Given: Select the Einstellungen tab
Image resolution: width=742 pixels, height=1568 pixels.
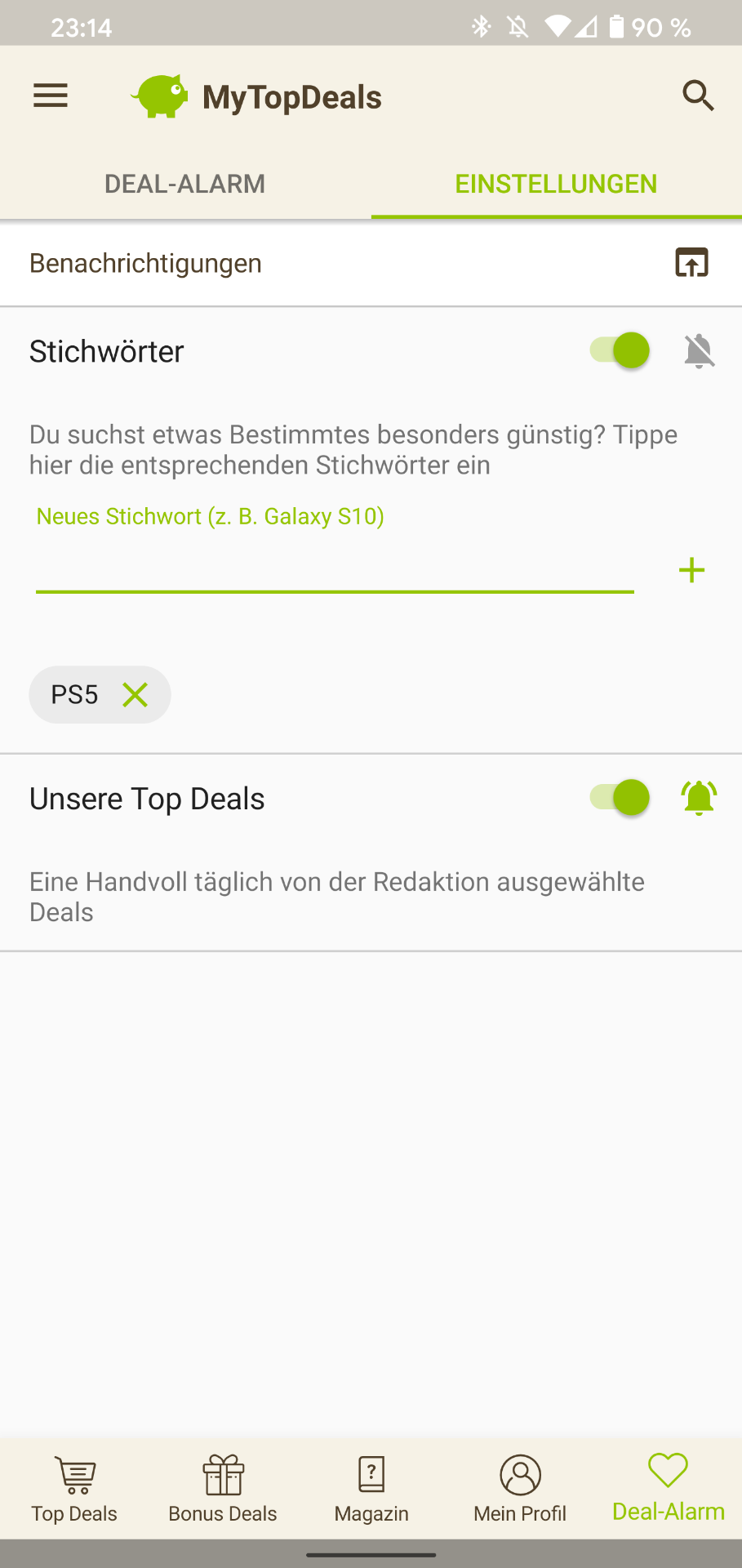Looking at the screenshot, I should [556, 184].
